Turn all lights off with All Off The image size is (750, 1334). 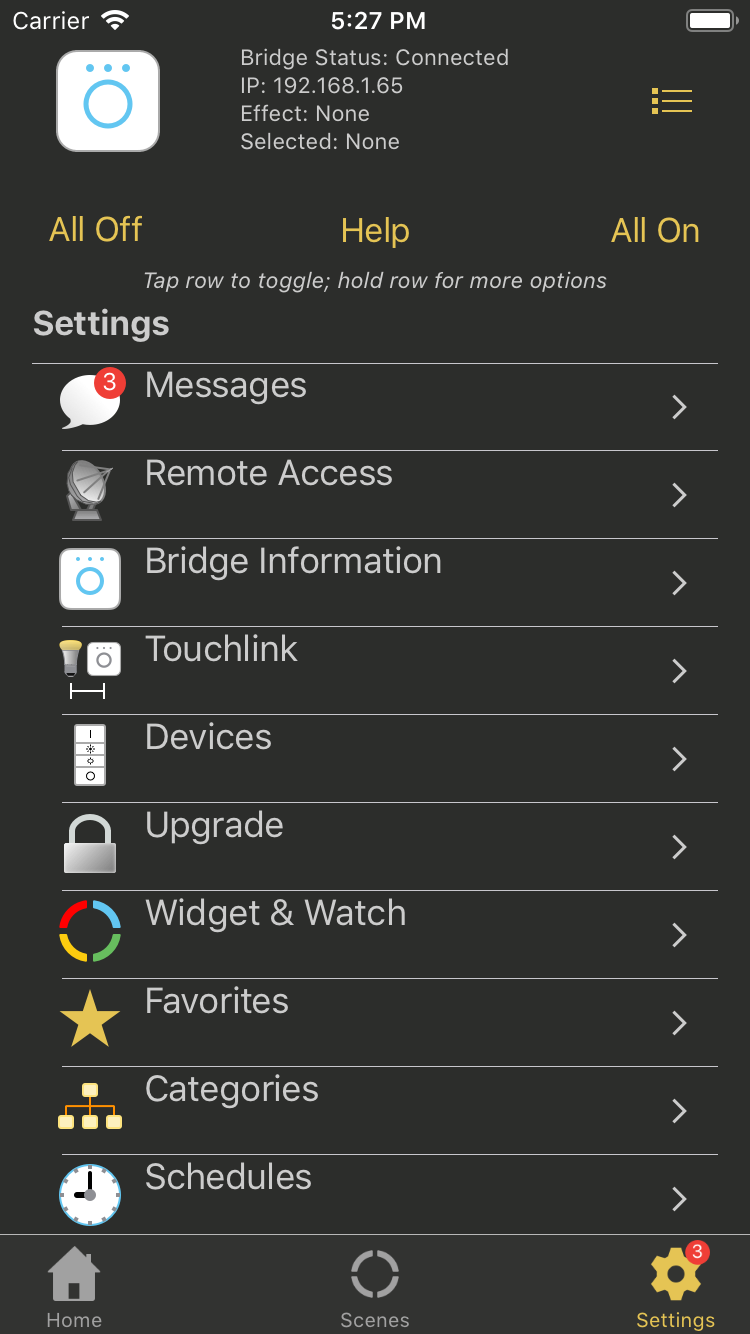click(x=96, y=230)
